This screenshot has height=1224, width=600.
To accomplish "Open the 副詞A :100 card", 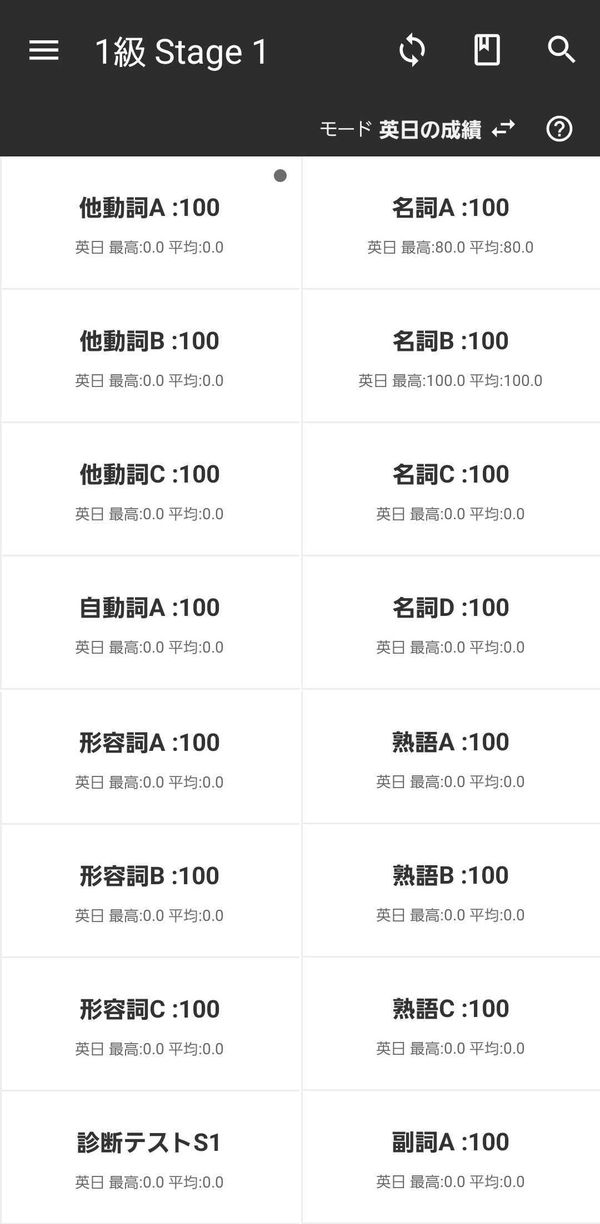I will tap(451, 1157).
